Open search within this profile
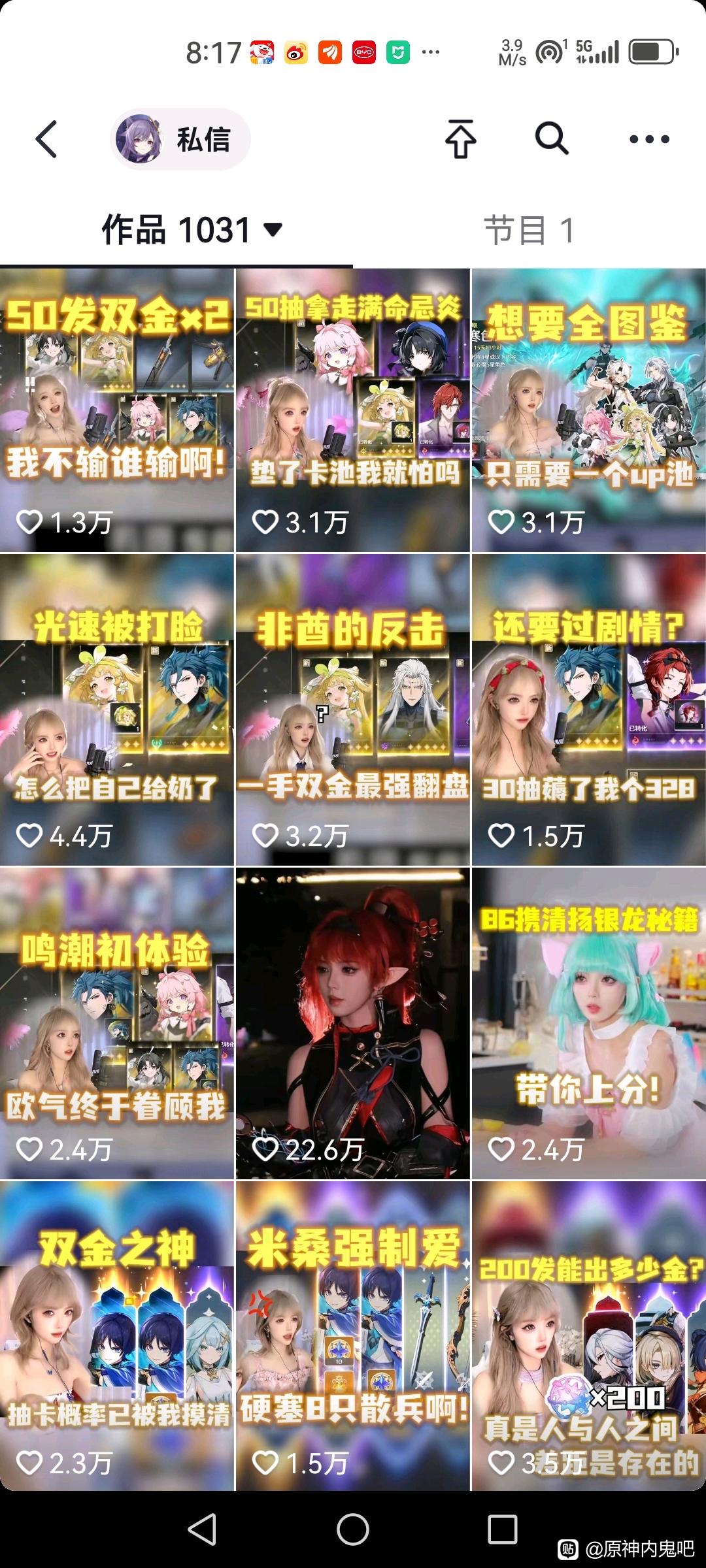This screenshot has height=1568, width=706. (552, 139)
